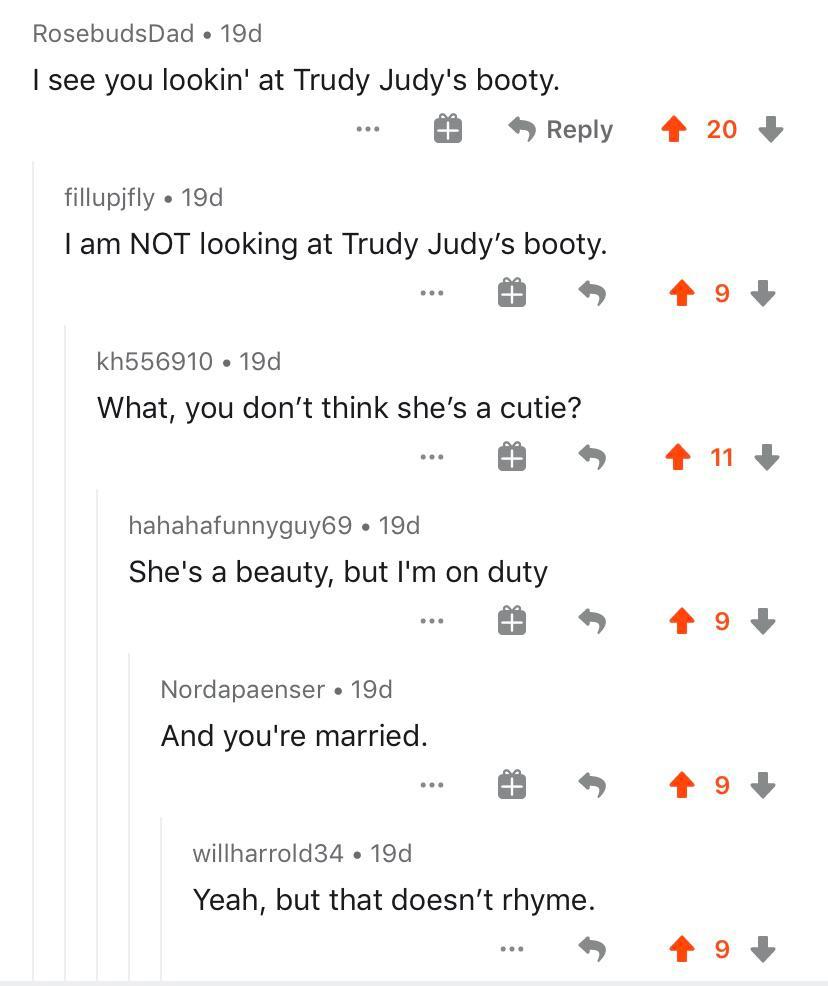Reply to willharrold34's comment
Viewport: 828px width, 986px height.
click(x=593, y=949)
